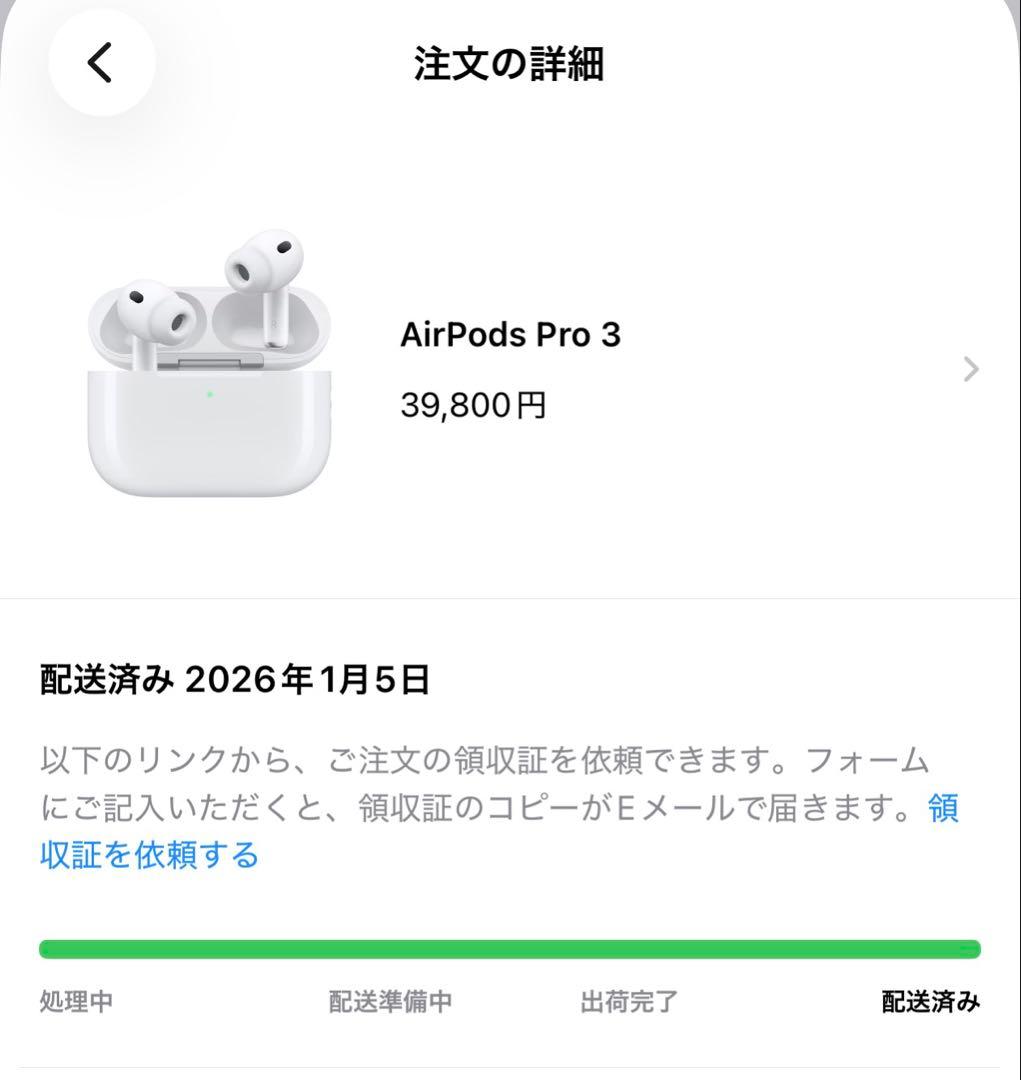Tap the 処理中 processing stage label
This screenshot has width=1021, height=1080.
coord(75,1002)
